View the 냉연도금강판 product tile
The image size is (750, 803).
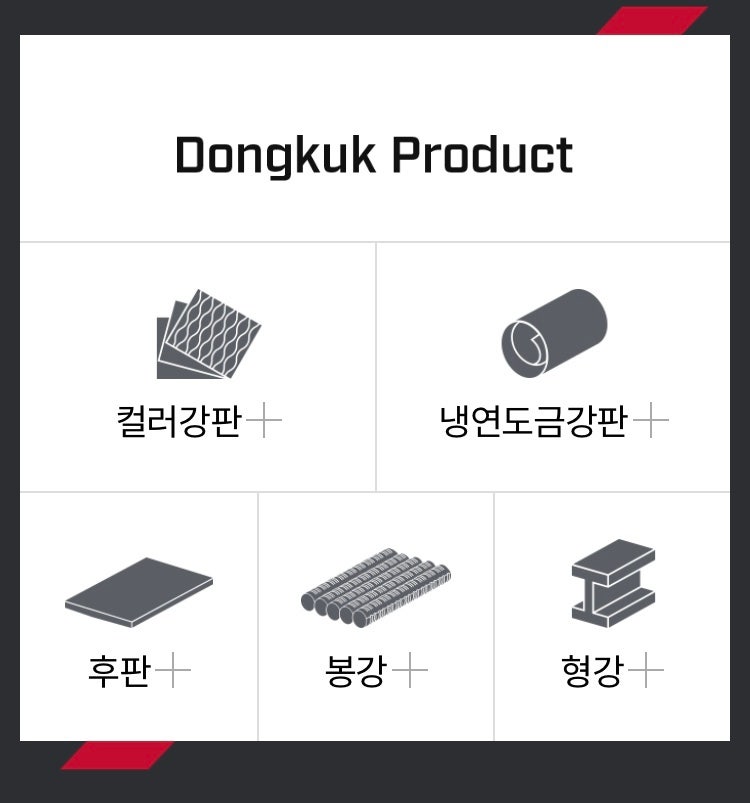553,367
